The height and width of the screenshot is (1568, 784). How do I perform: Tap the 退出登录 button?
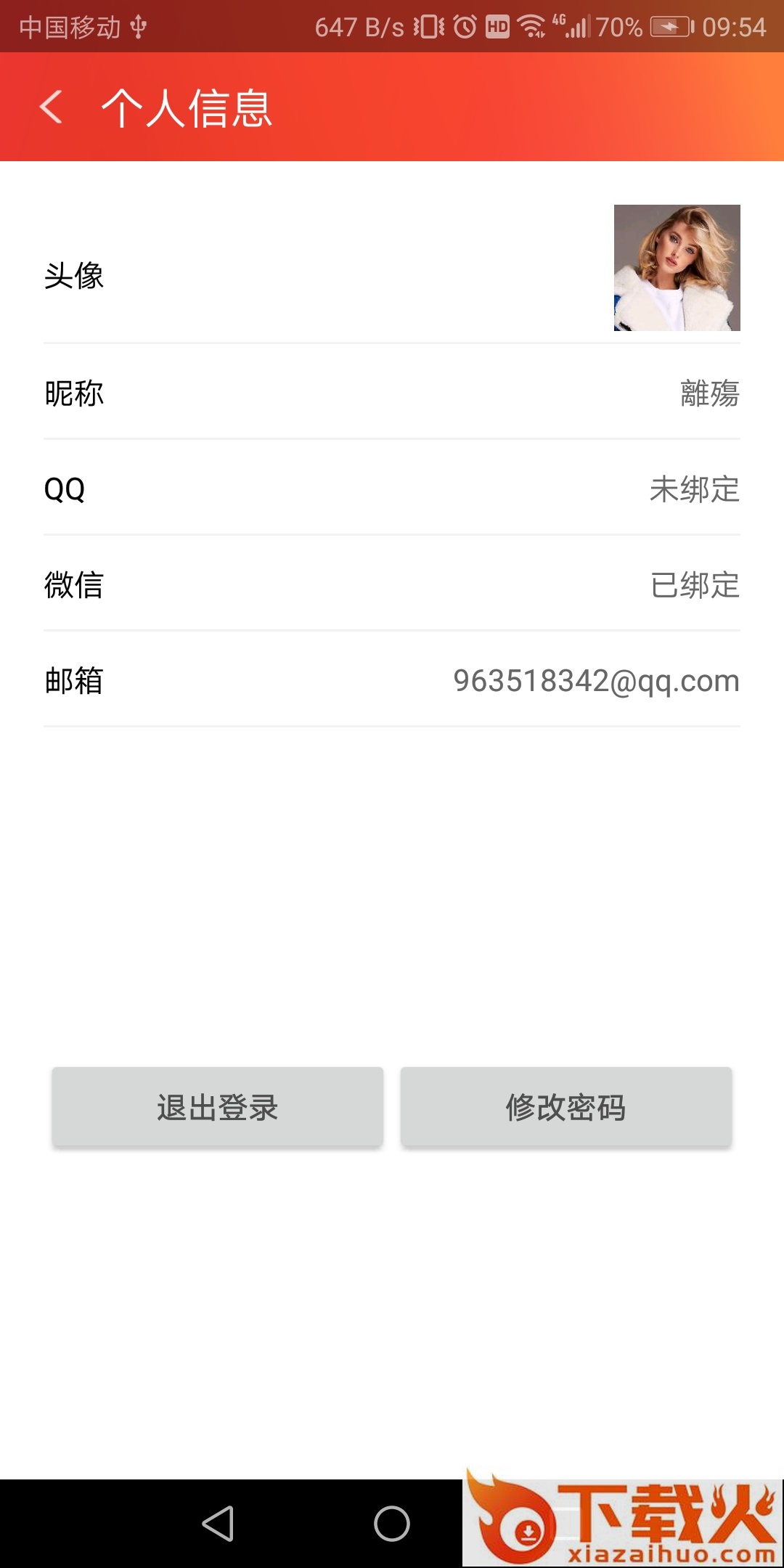pyautogui.click(x=217, y=1107)
